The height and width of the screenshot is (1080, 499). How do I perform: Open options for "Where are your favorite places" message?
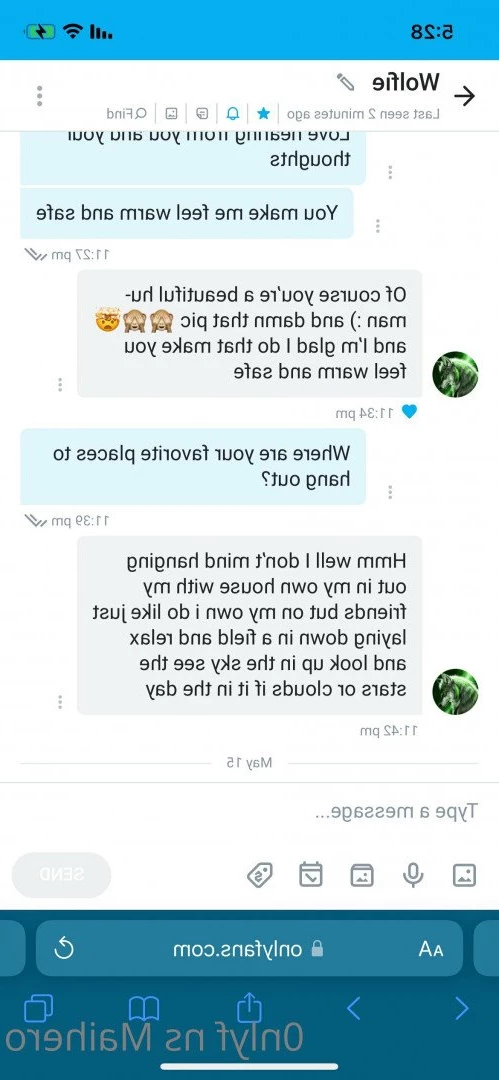390,492
